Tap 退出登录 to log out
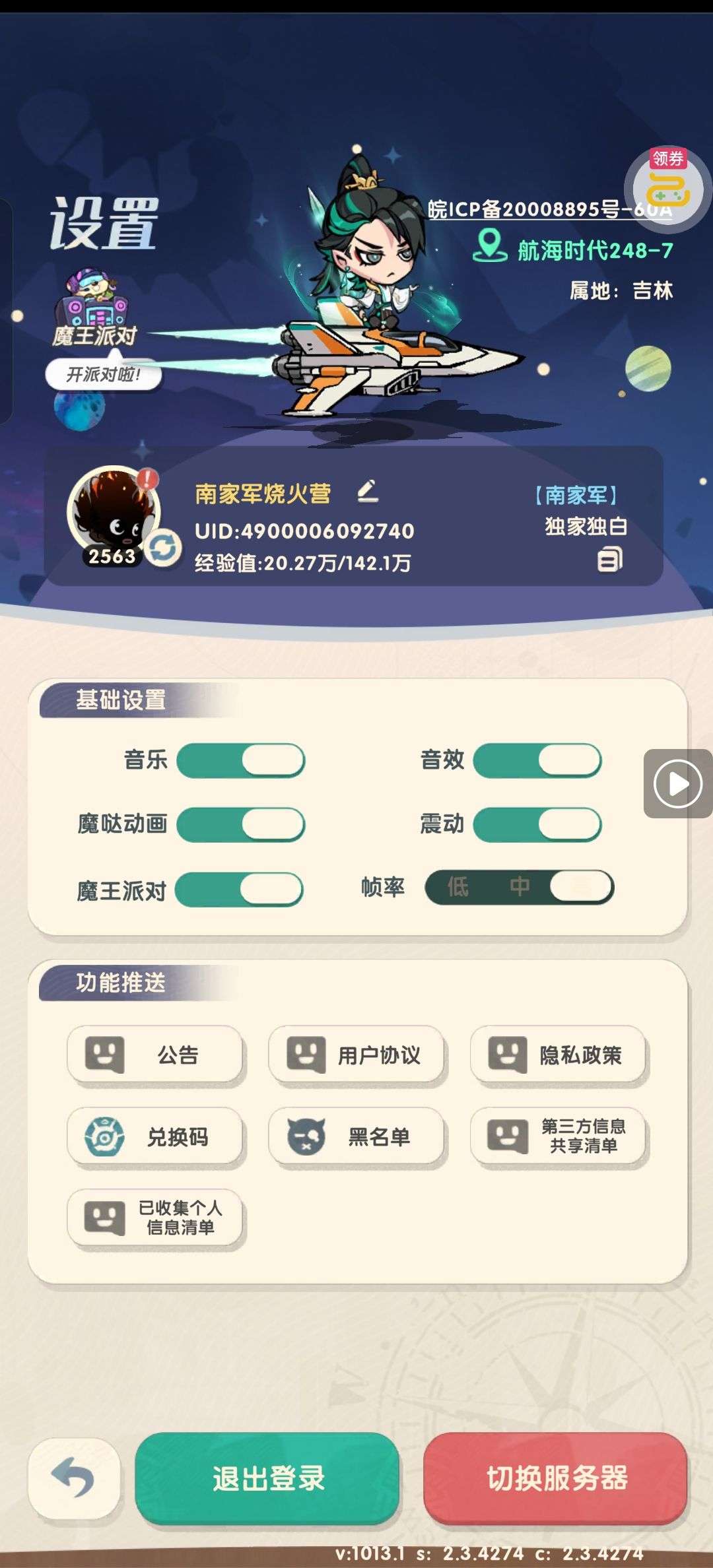The height and width of the screenshot is (1568, 713). pyautogui.click(x=267, y=1478)
